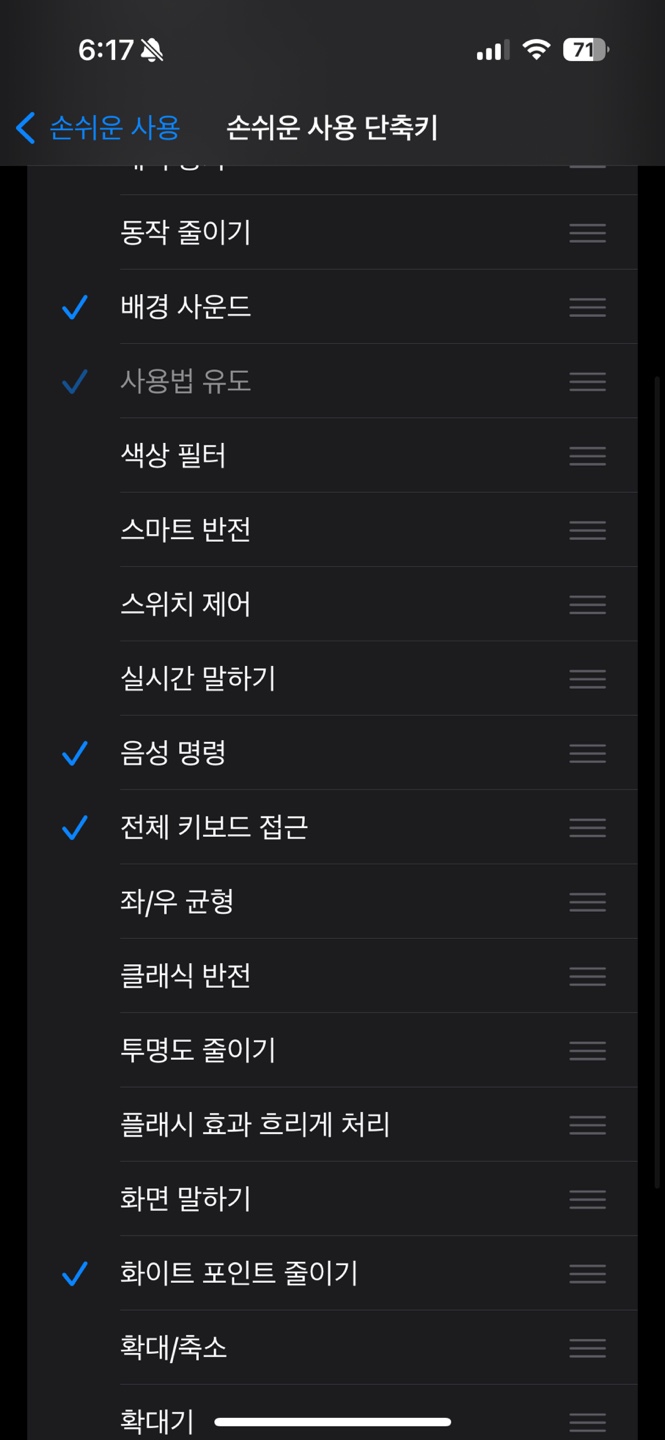Enable 클래식 반전 shortcut
665x1440 pixels.
click(x=332, y=976)
